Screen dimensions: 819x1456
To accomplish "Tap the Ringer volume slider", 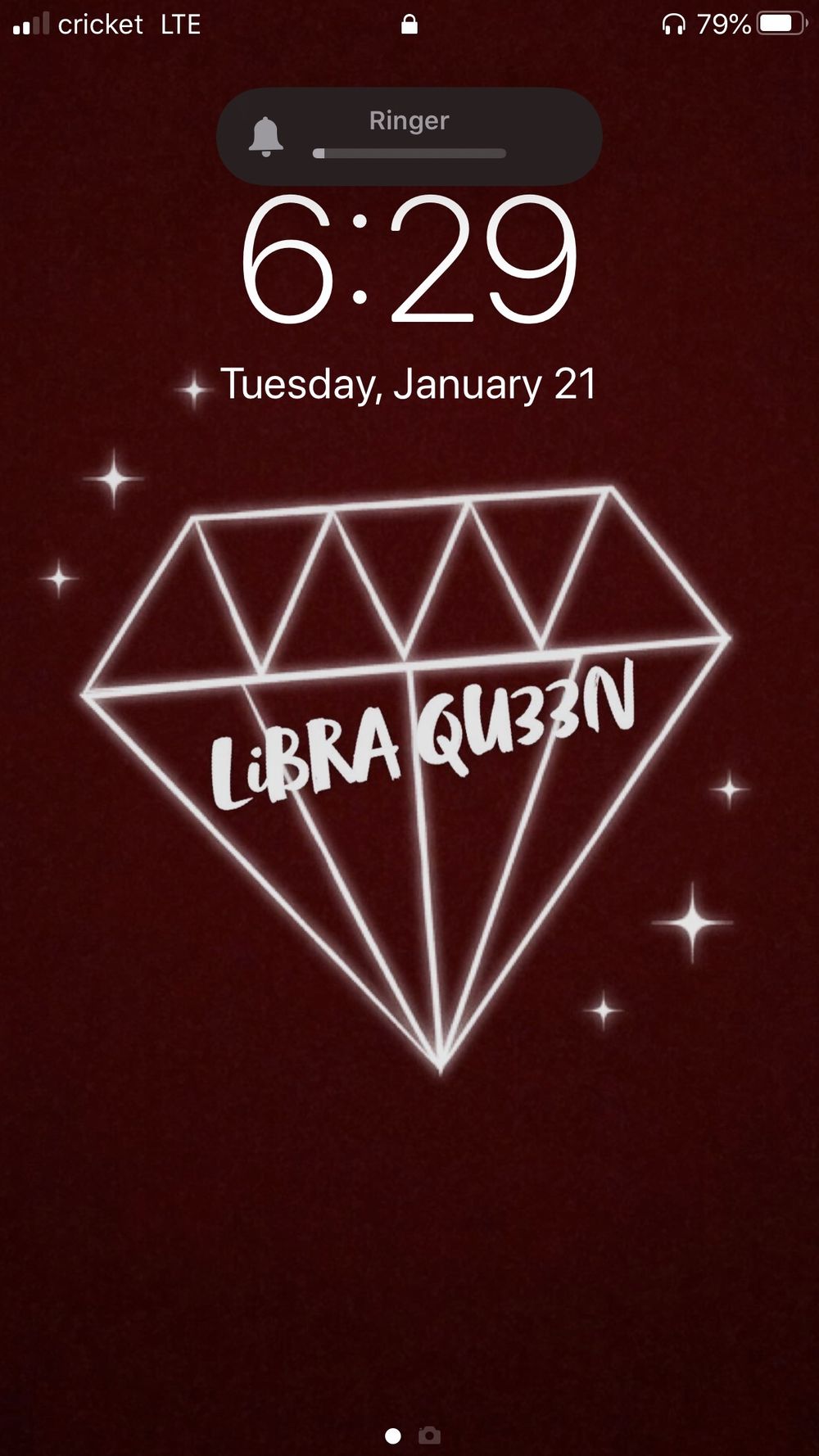I will [x=409, y=153].
